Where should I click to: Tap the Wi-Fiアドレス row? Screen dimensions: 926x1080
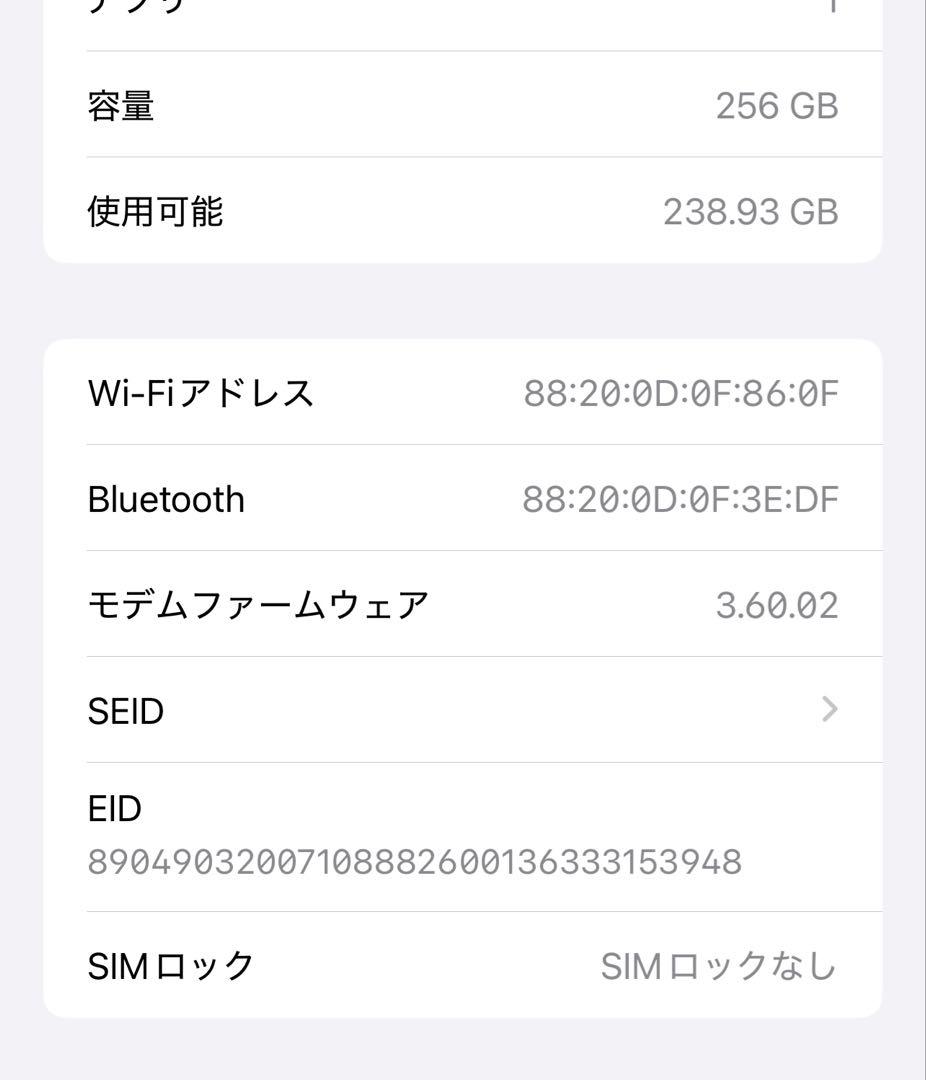tap(463, 393)
